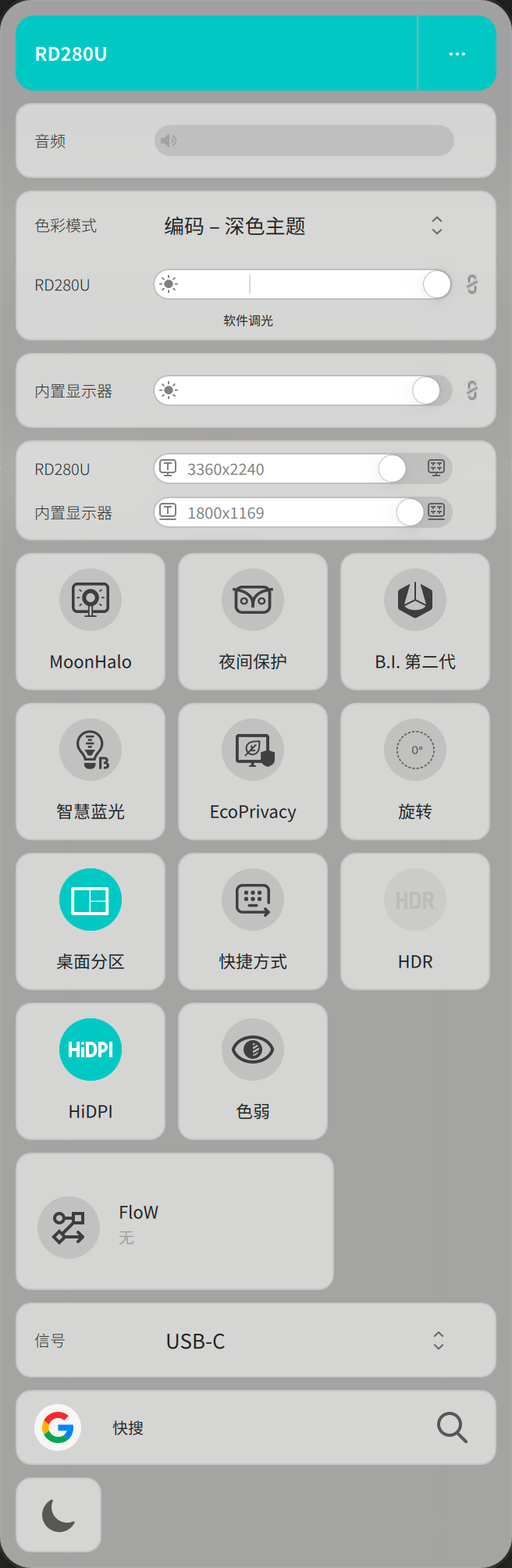Tap the link icon beside 内置显示器 brightness

coord(472,390)
